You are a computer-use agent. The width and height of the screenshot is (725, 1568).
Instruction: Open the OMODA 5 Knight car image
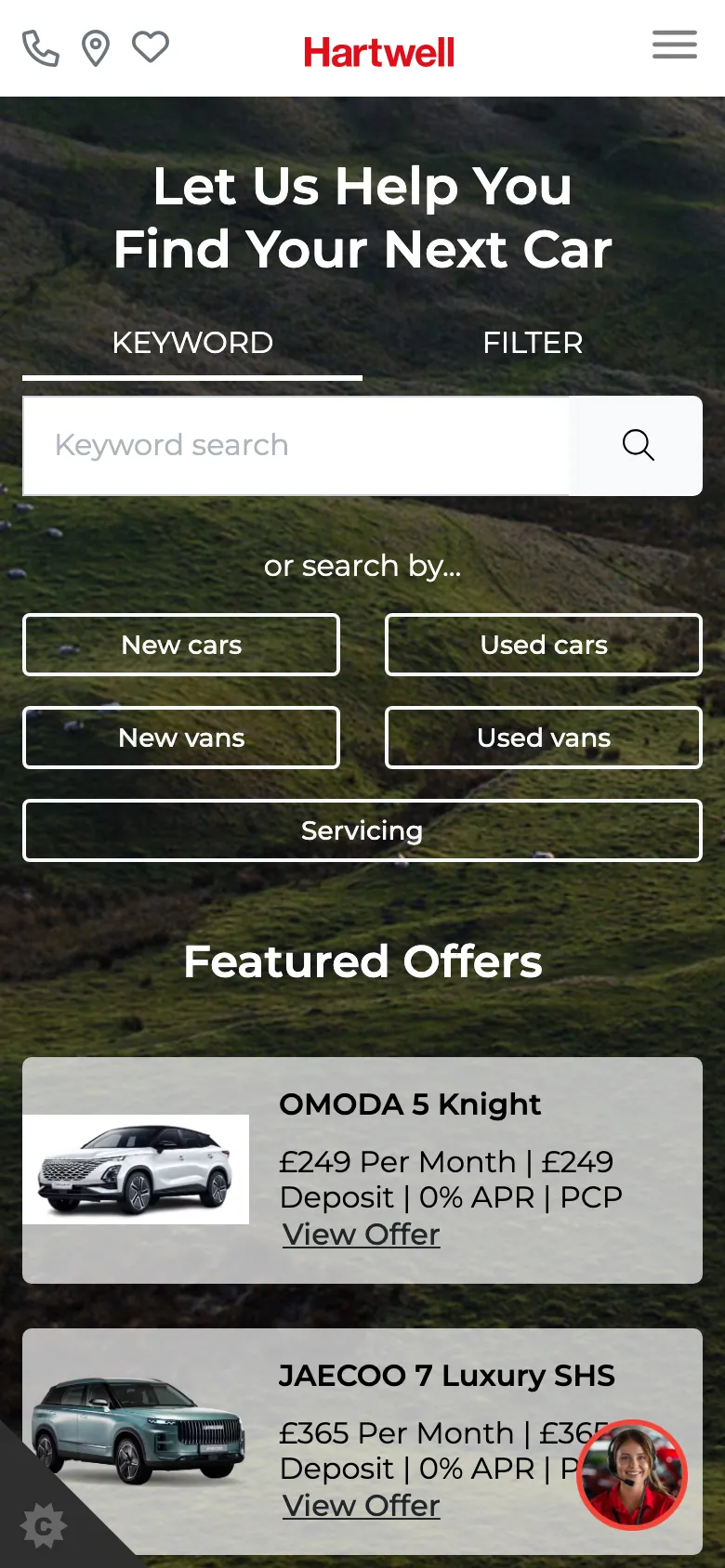pos(136,1169)
